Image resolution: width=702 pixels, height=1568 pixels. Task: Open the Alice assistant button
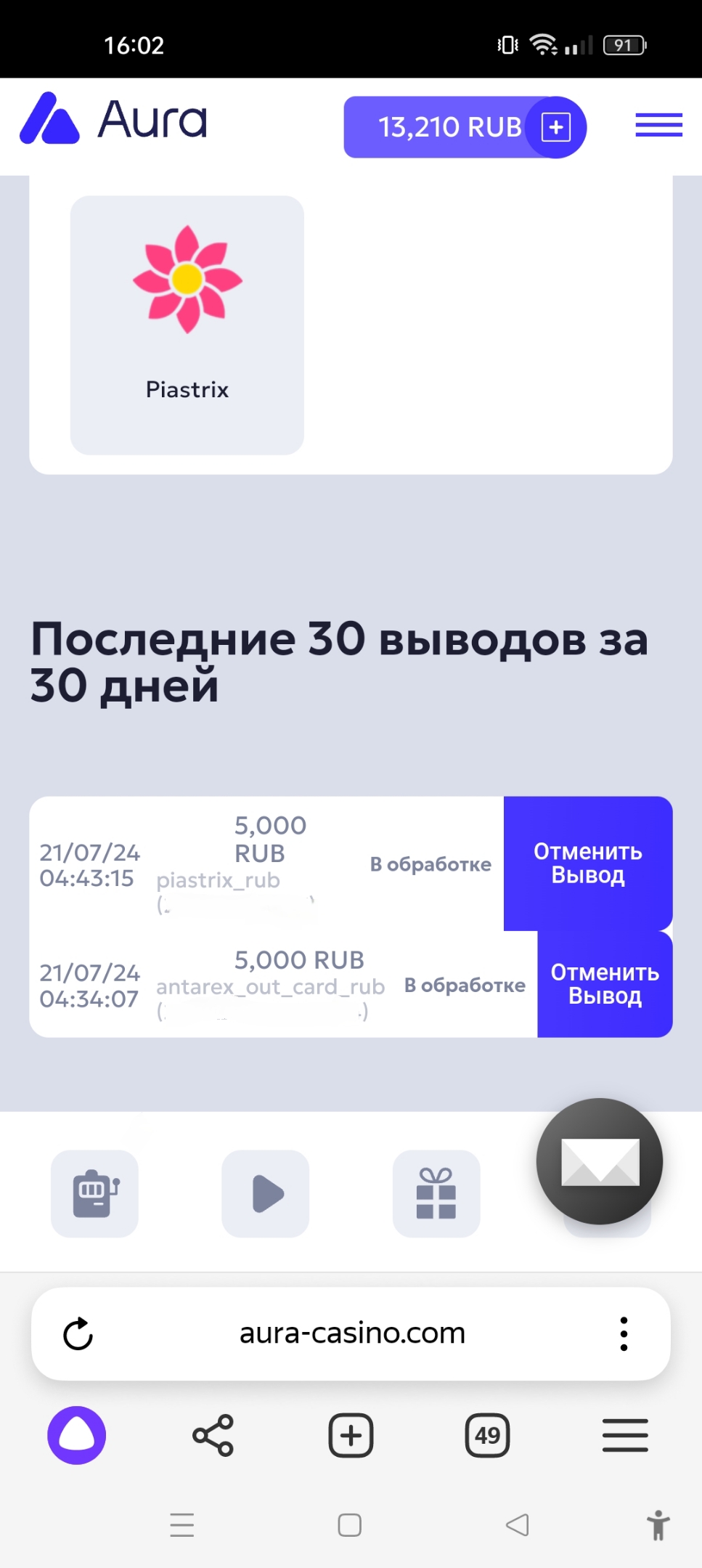77,1435
